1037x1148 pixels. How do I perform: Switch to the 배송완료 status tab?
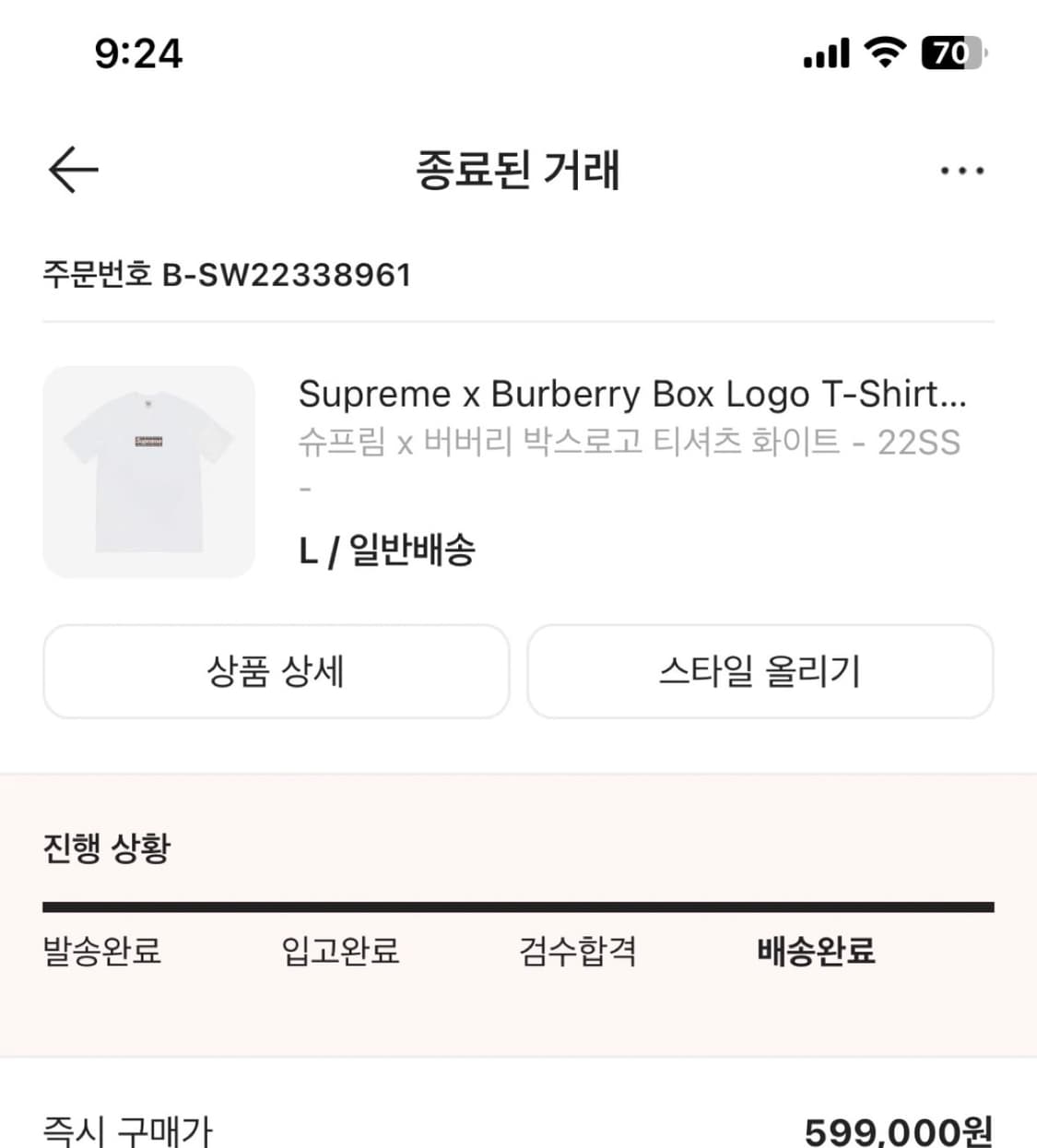click(x=816, y=952)
